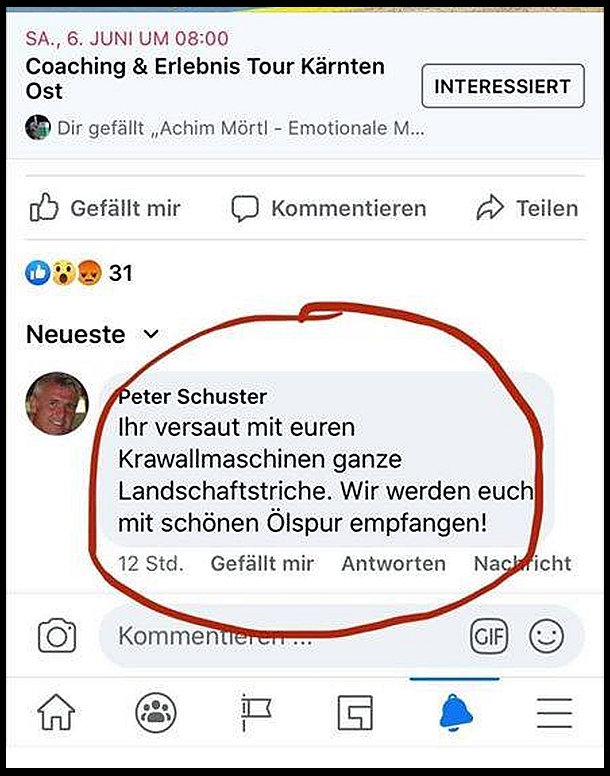Reply to Peter Schuster's comment via Antworten
The width and height of the screenshot is (610, 776).
point(393,564)
